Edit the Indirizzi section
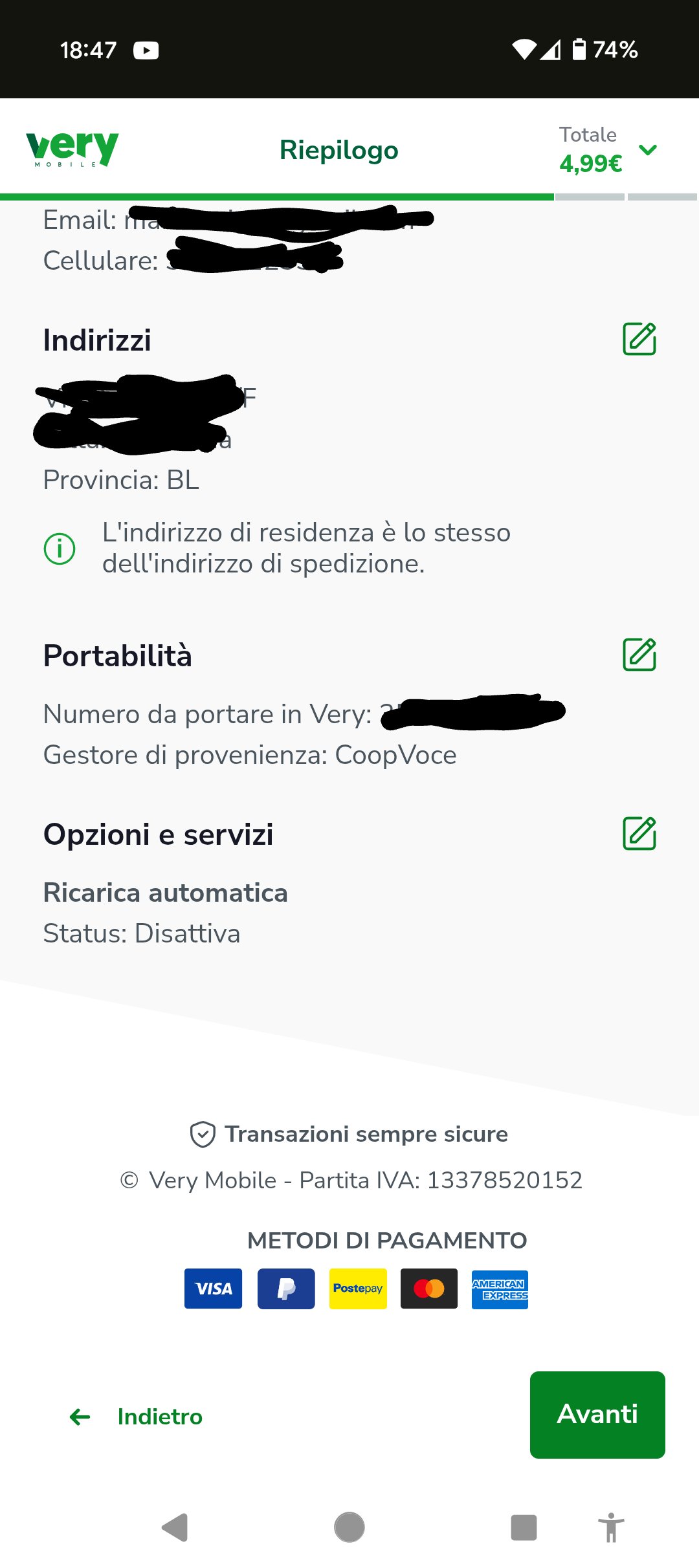 (x=639, y=339)
